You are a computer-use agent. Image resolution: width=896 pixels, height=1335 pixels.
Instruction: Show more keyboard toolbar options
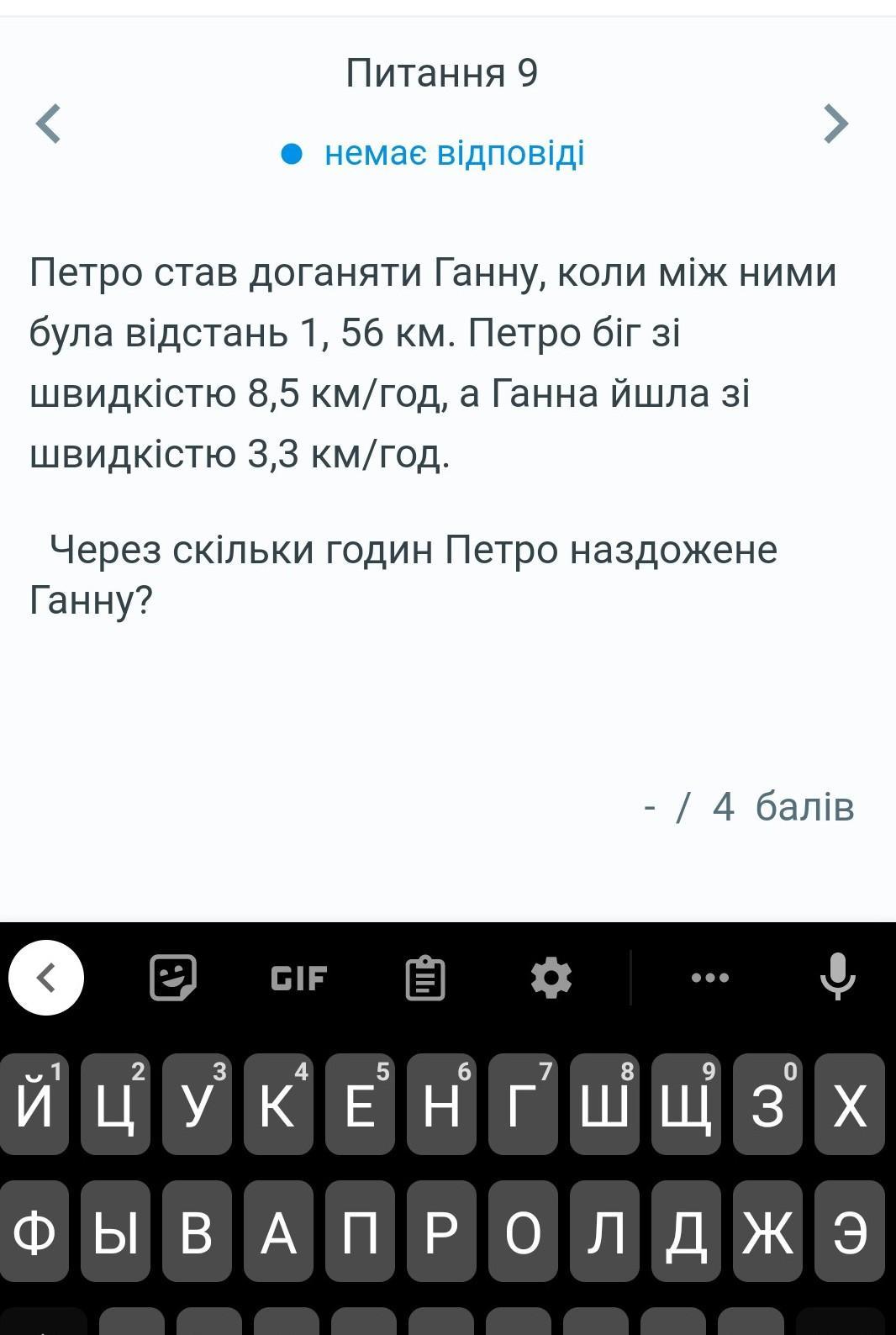709,978
